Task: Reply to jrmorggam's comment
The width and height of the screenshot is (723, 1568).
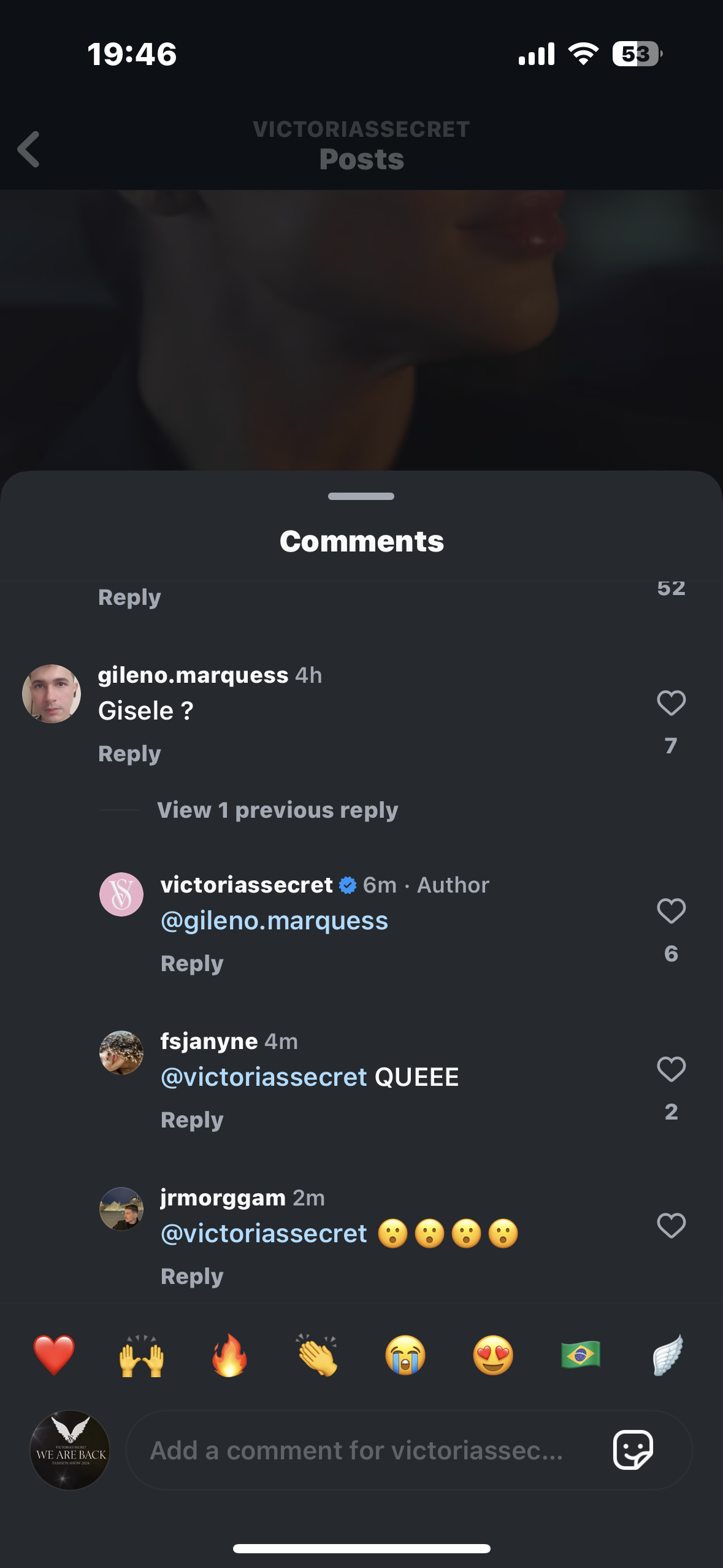Action: coord(192,1277)
